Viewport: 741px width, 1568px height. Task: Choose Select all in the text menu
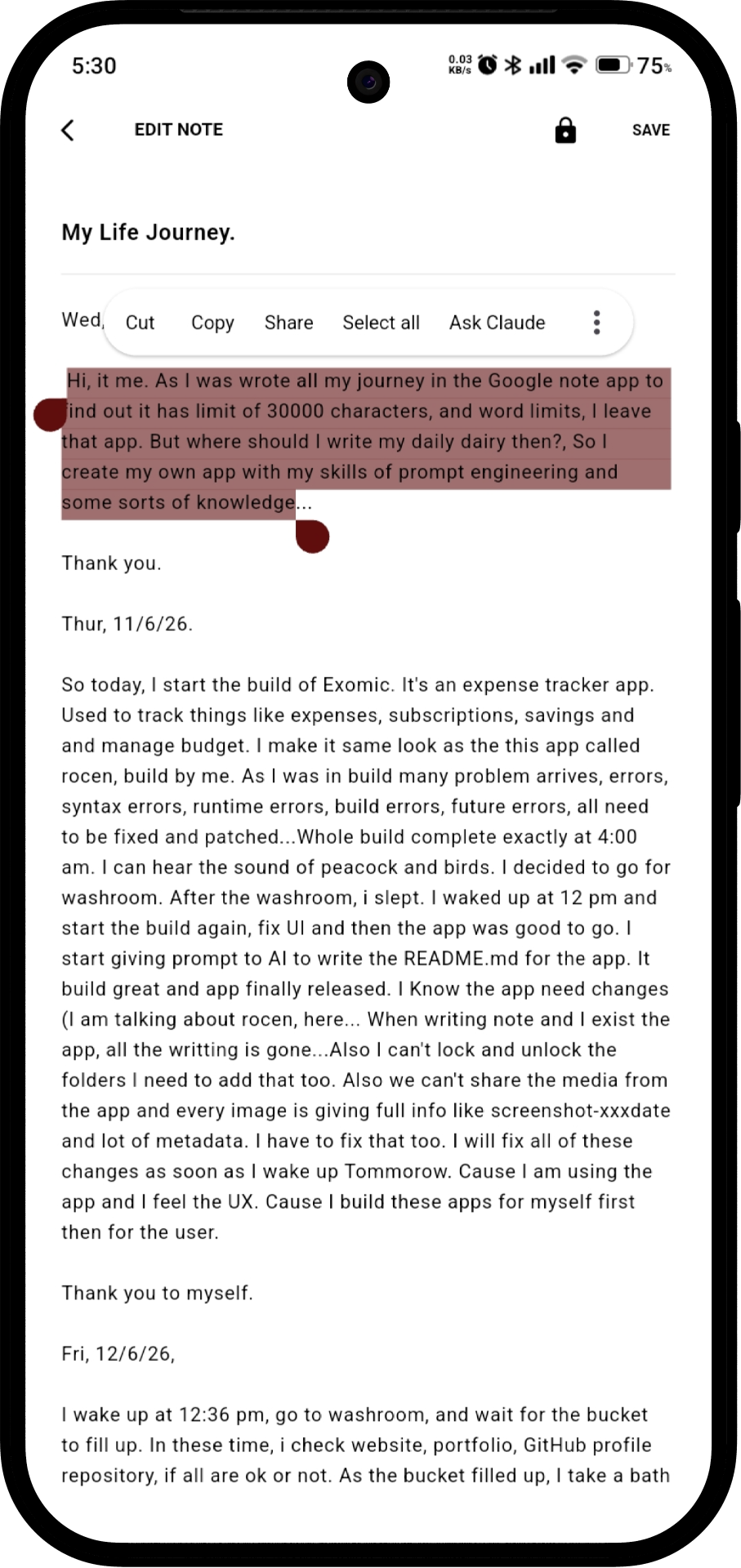click(381, 323)
